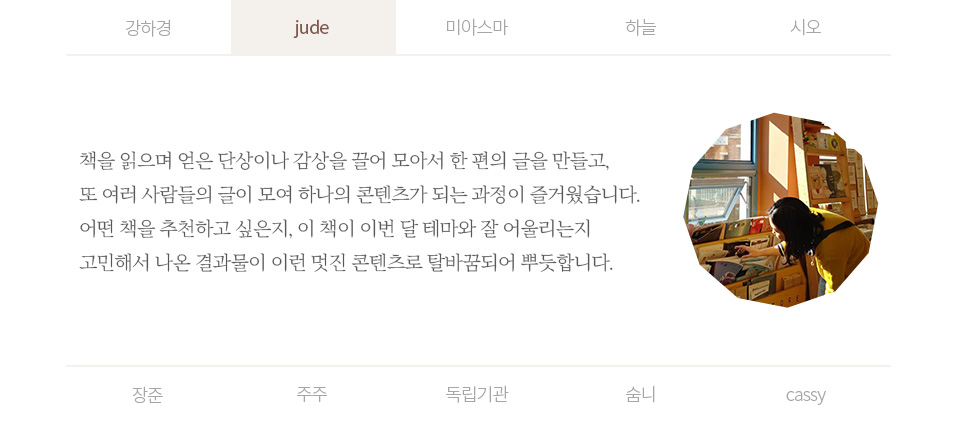960x441 pixels.
Task: Open the 장준 tab
Action: [148, 394]
